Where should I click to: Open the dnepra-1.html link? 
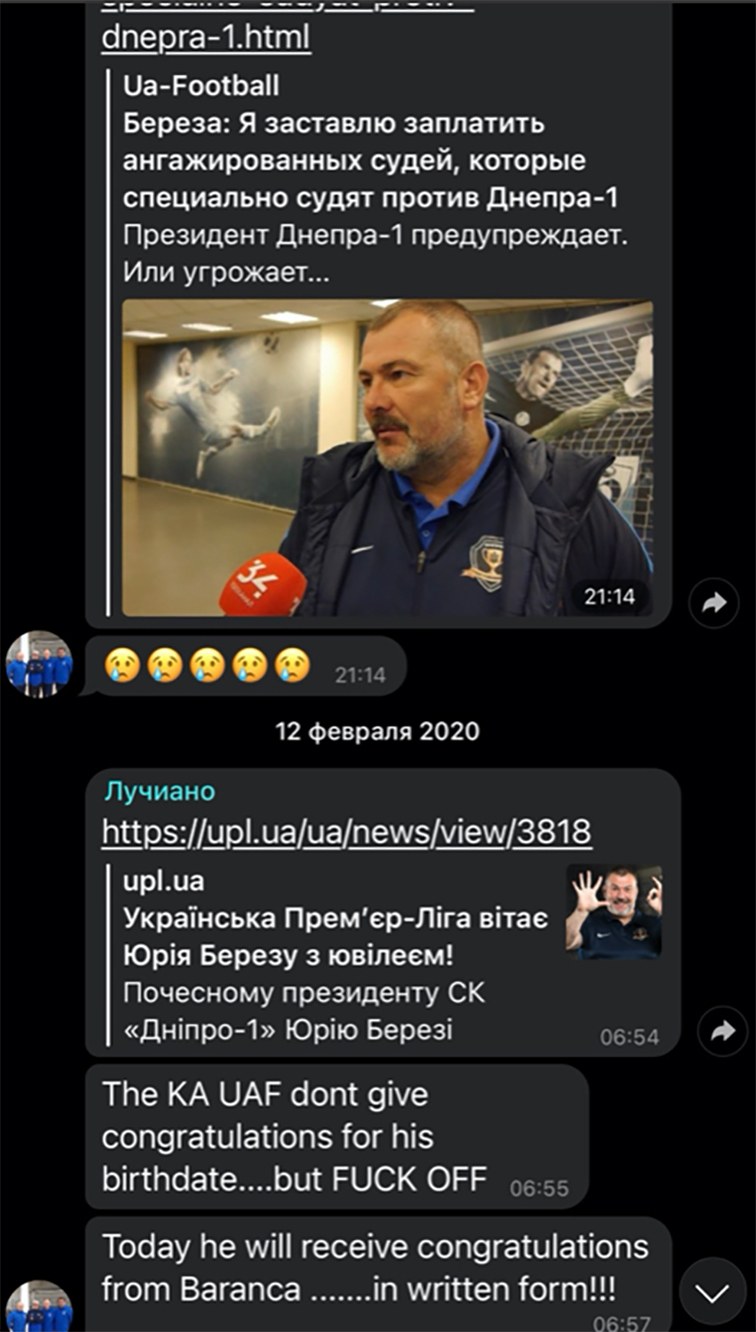point(206,37)
